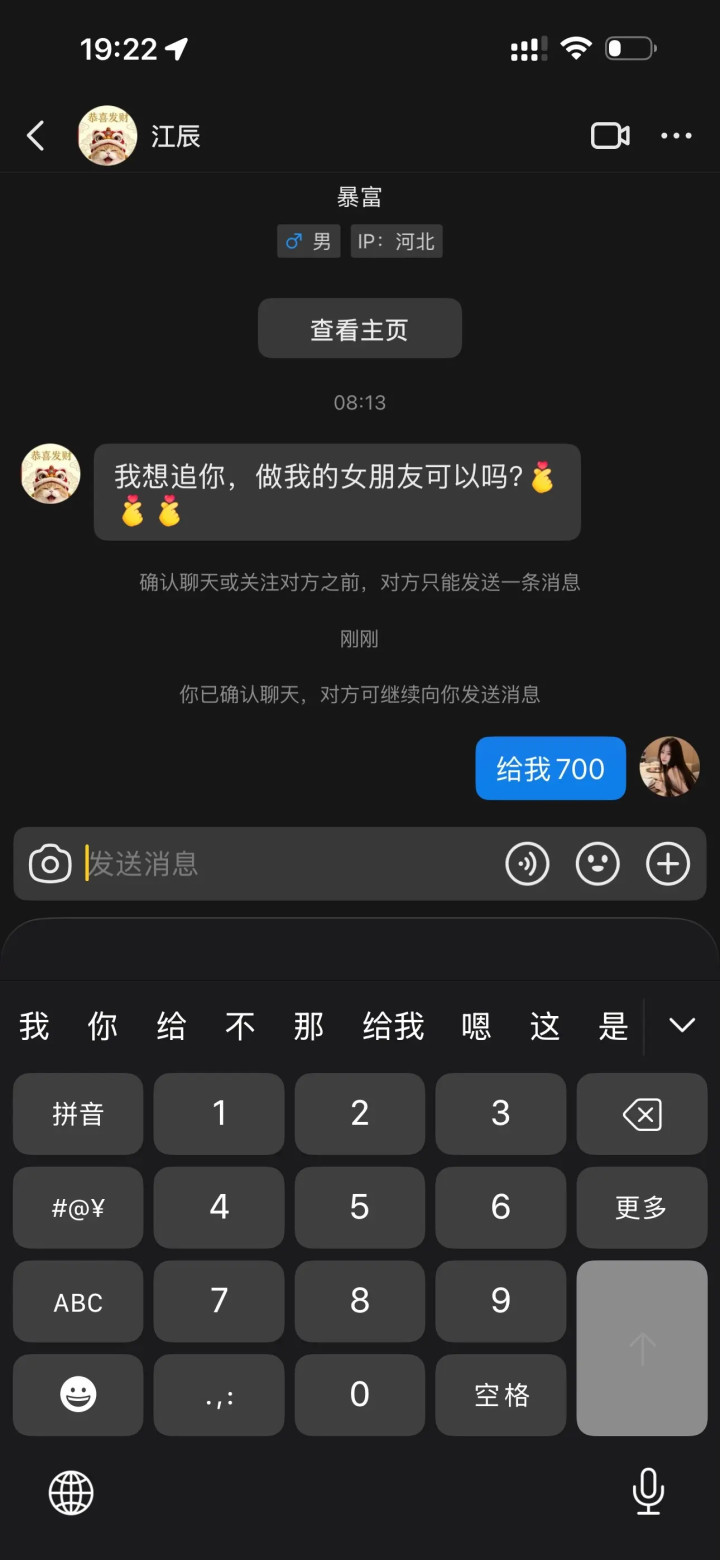720x1560 pixels.
Task: Switch to voice message input
Action: click(x=527, y=864)
